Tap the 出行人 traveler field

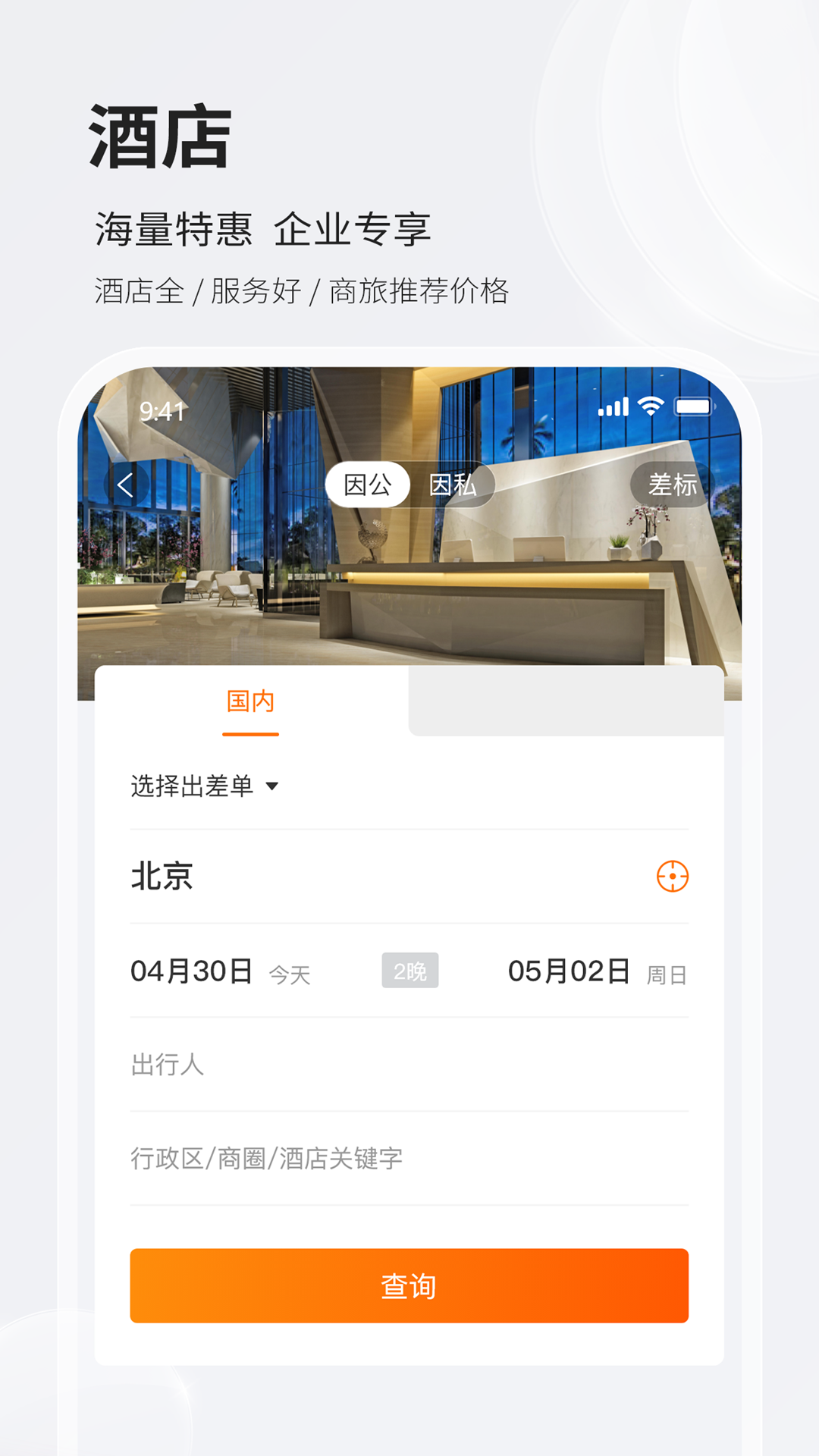click(303, 1065)
